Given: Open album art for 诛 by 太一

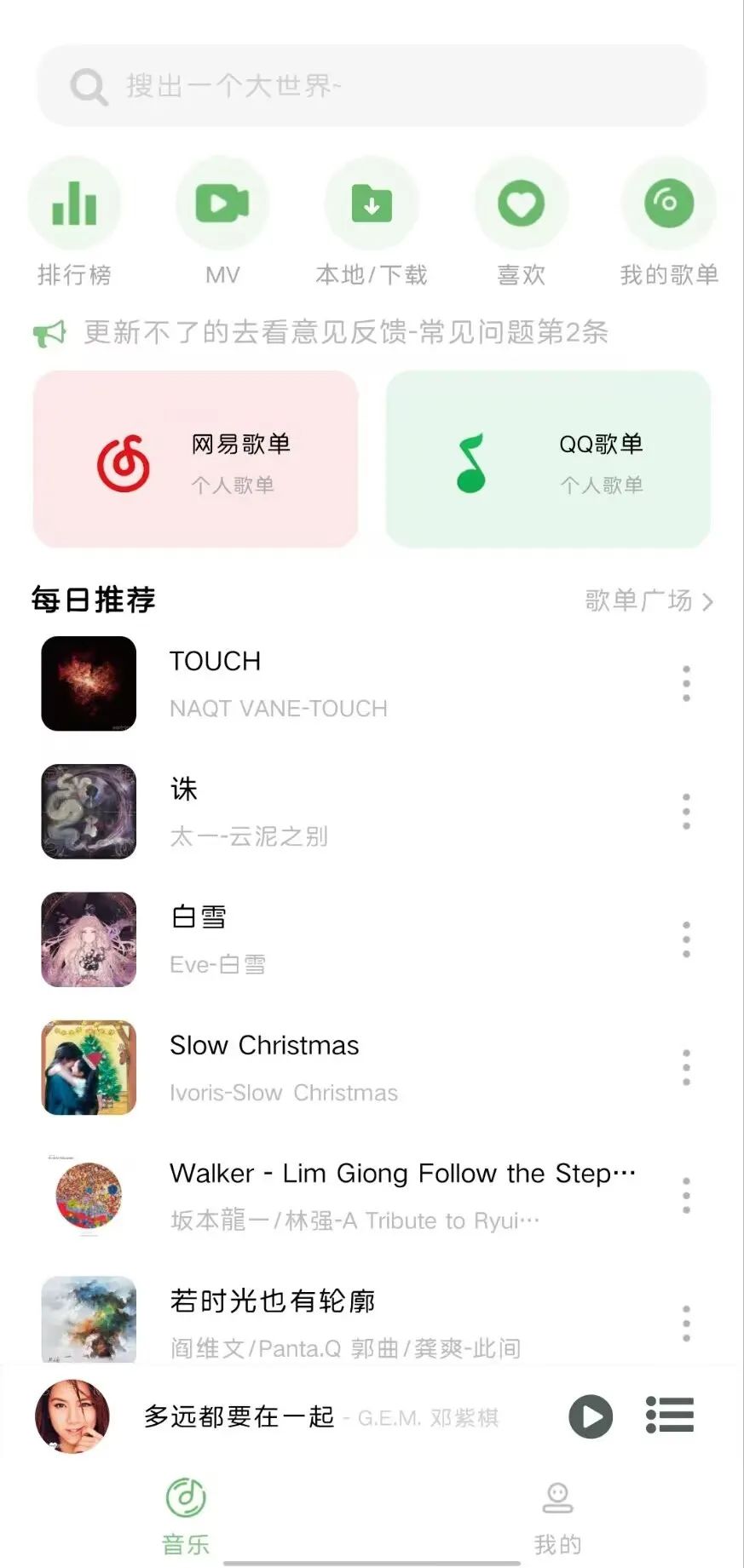Looking at the screenshot, I should [x=88, y=812].
